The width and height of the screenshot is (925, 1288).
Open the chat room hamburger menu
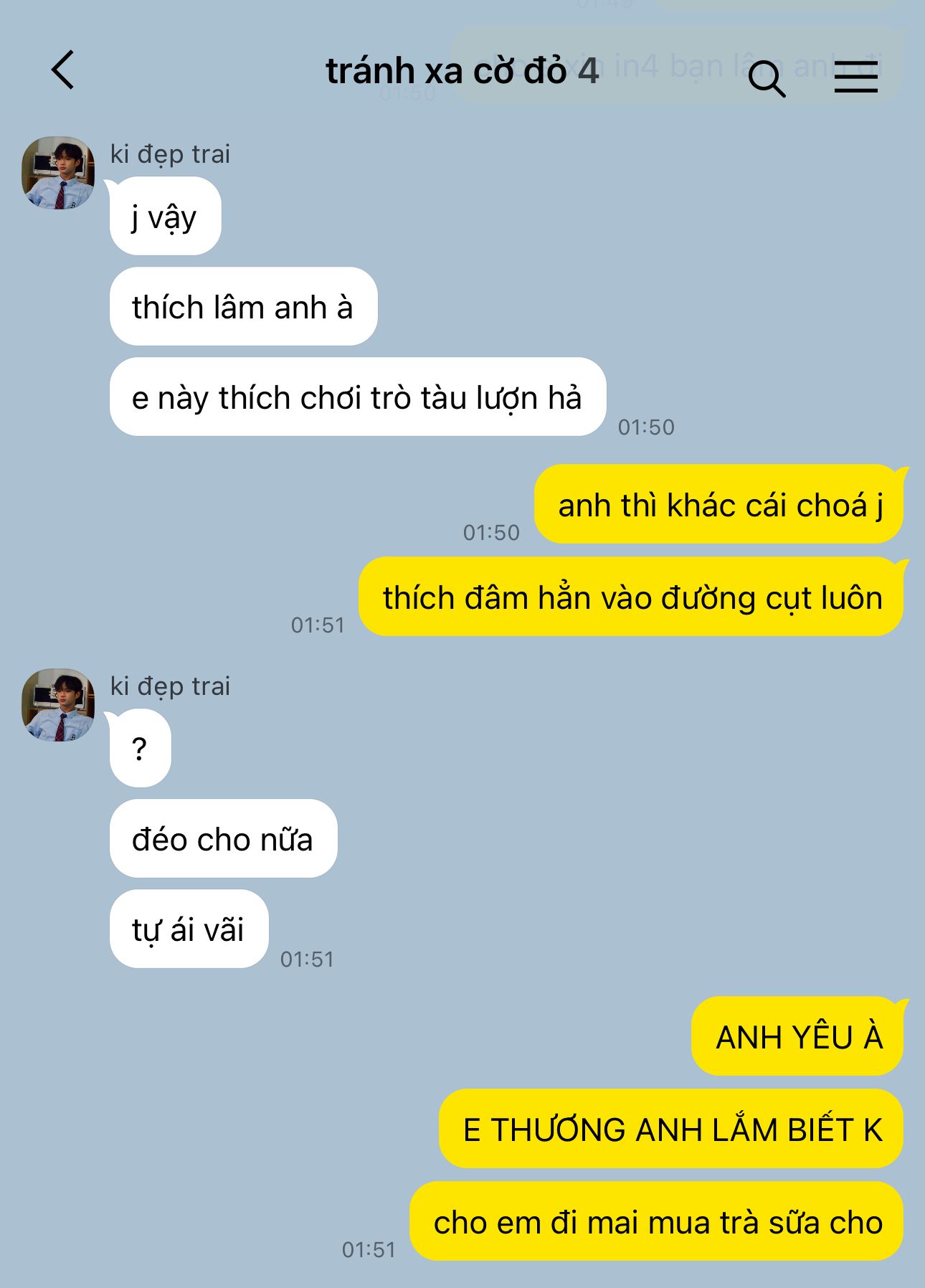tap(855, 77)
